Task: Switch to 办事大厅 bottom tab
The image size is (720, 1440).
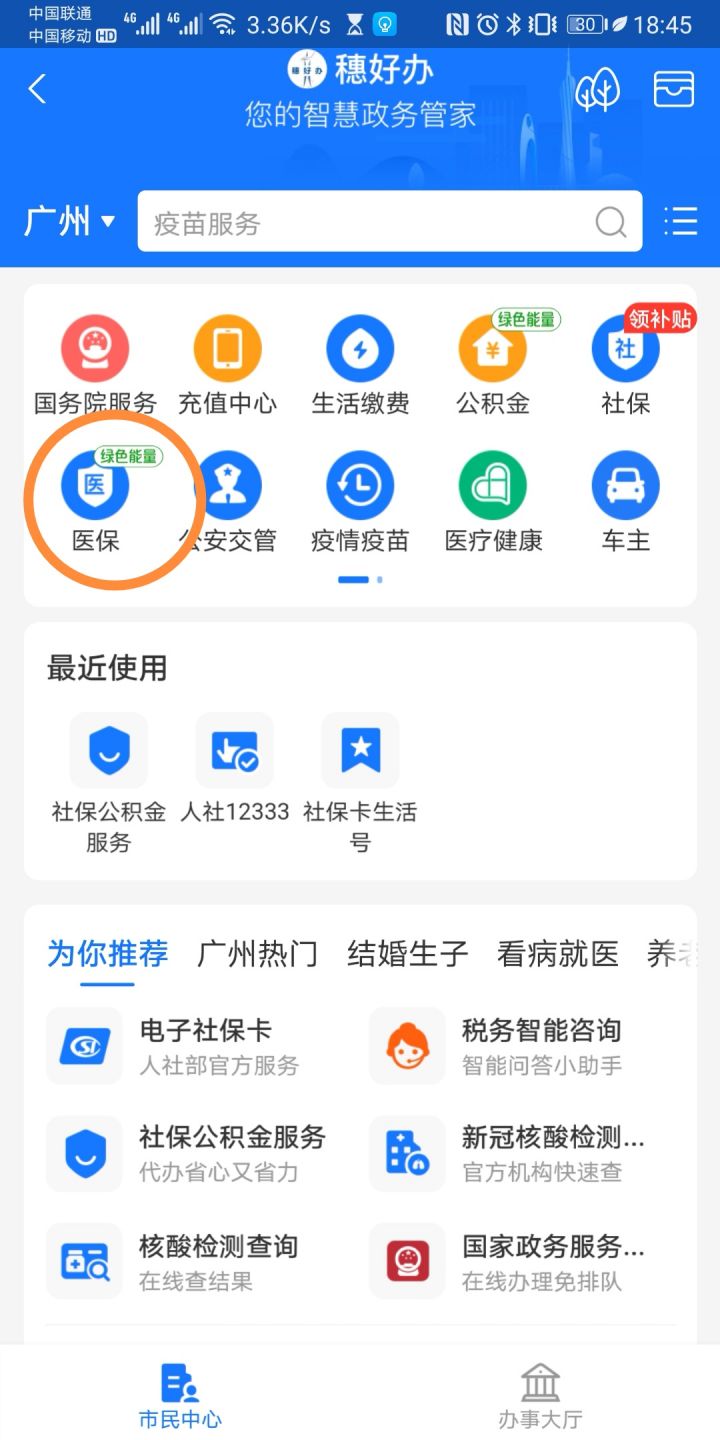Action: [540, 1395]
